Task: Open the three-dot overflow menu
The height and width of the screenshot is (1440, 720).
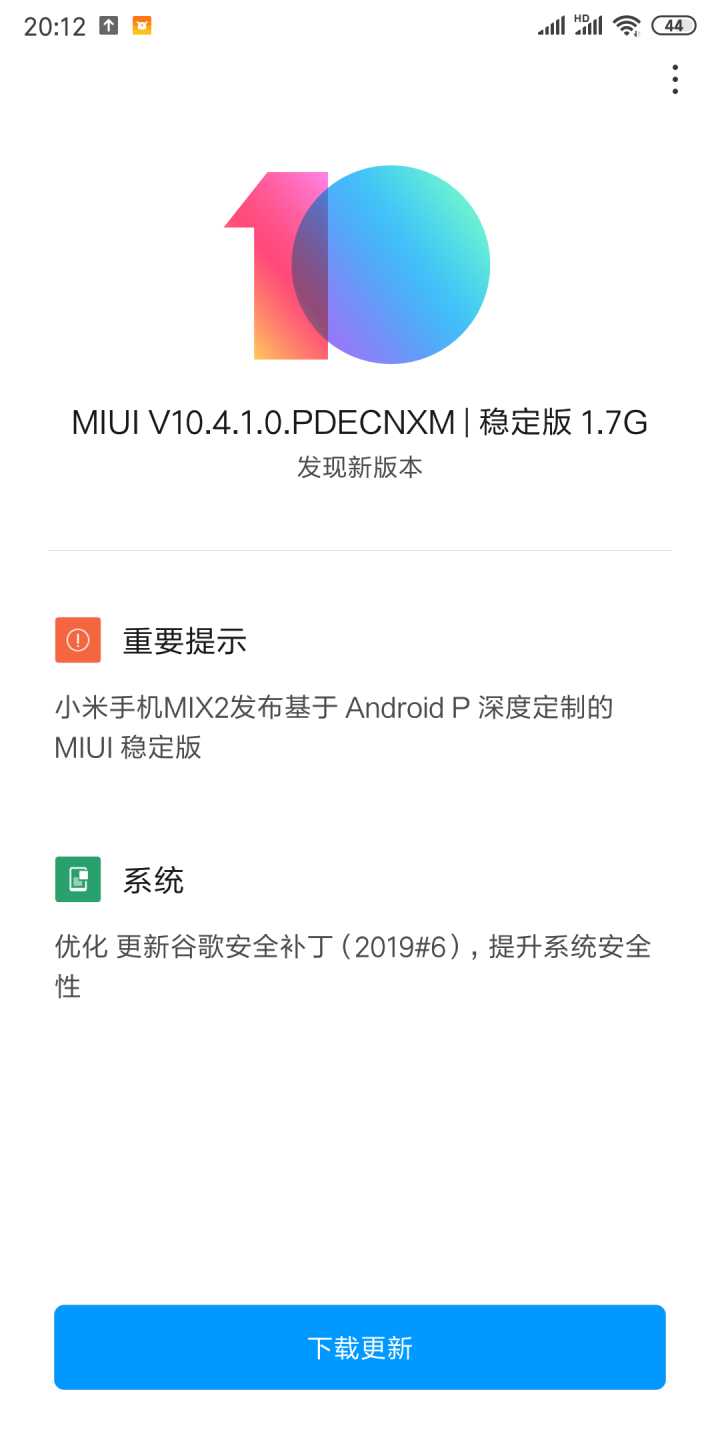Action: click(x=675, y=79)
